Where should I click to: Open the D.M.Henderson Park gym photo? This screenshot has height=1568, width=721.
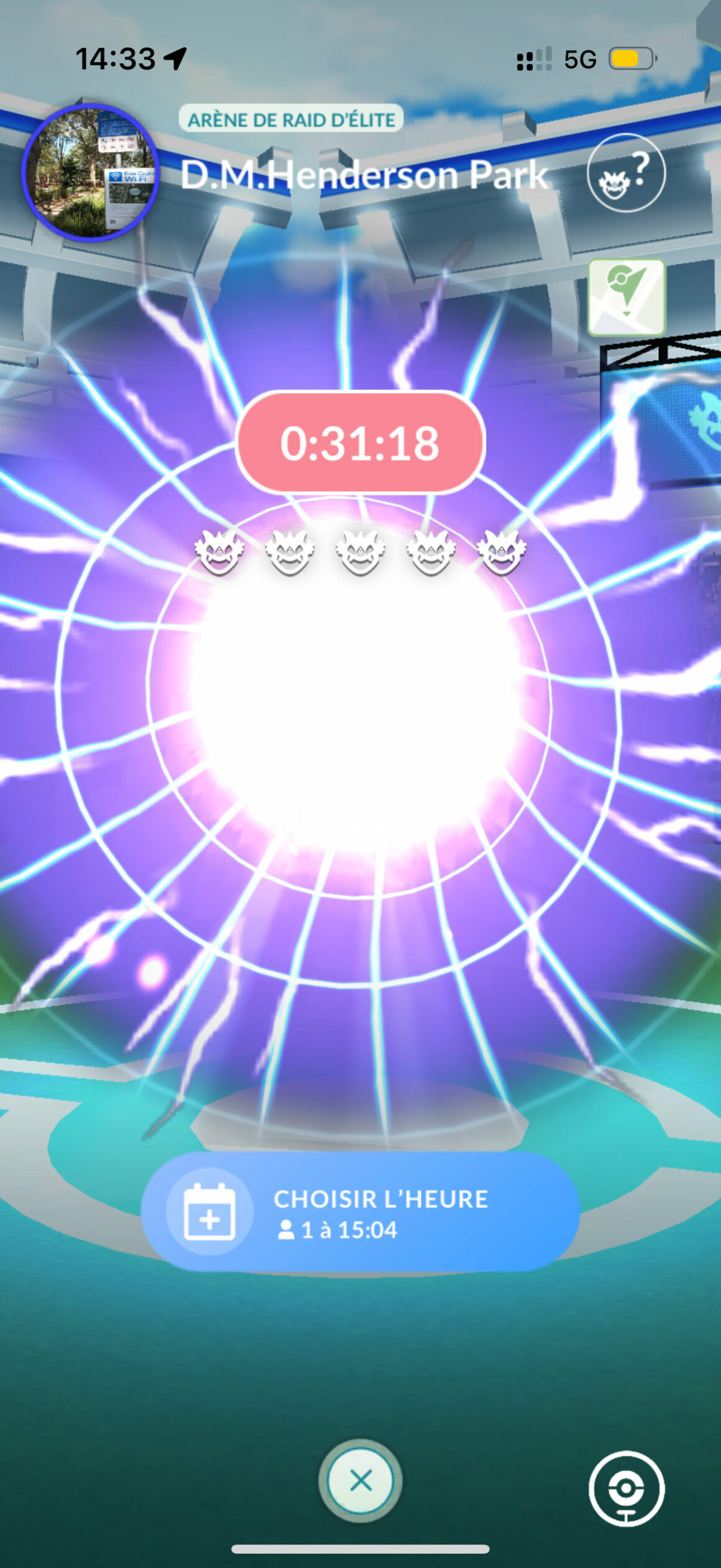[91, 172]
